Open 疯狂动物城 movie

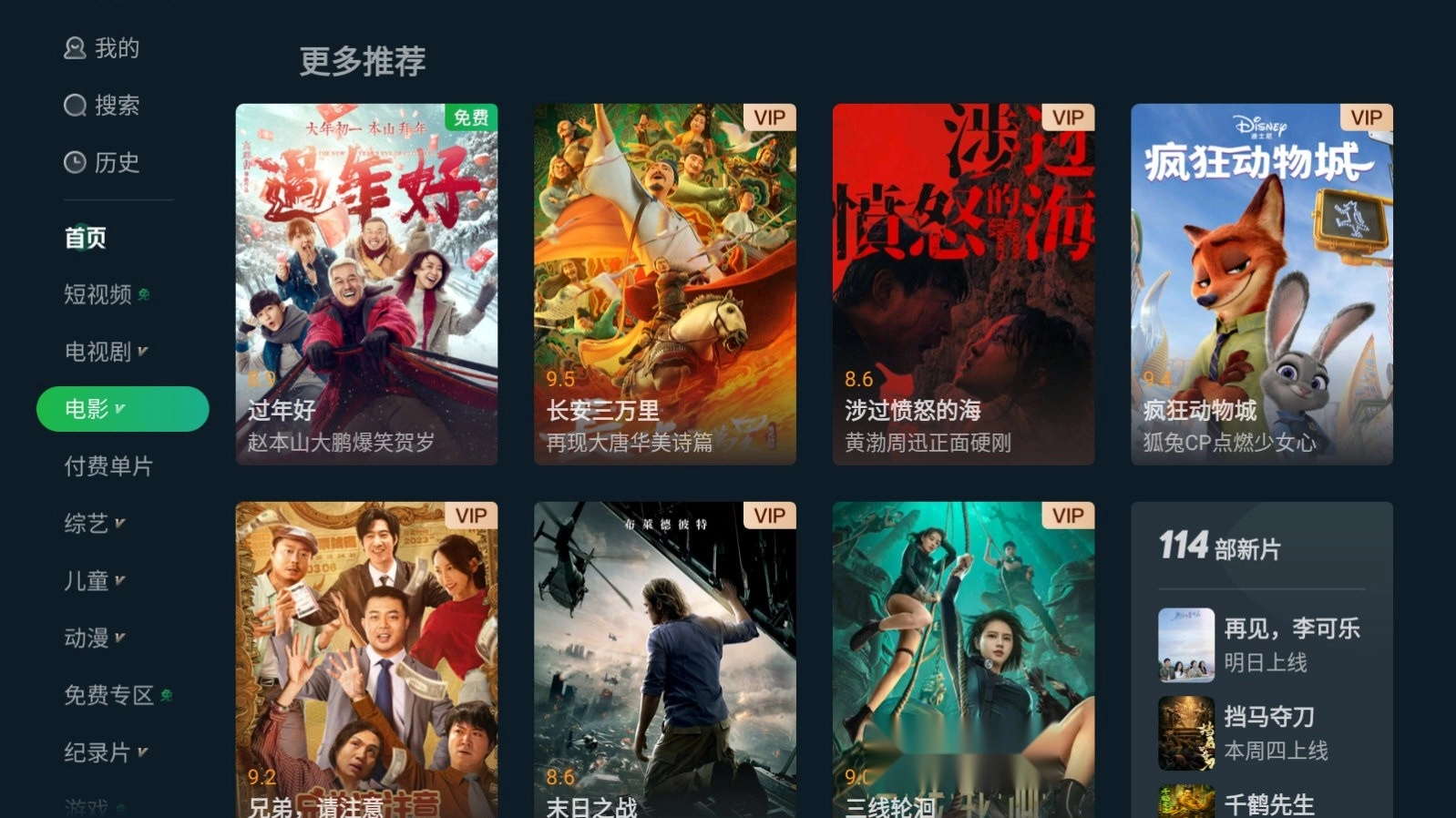tap(1261, 283)
